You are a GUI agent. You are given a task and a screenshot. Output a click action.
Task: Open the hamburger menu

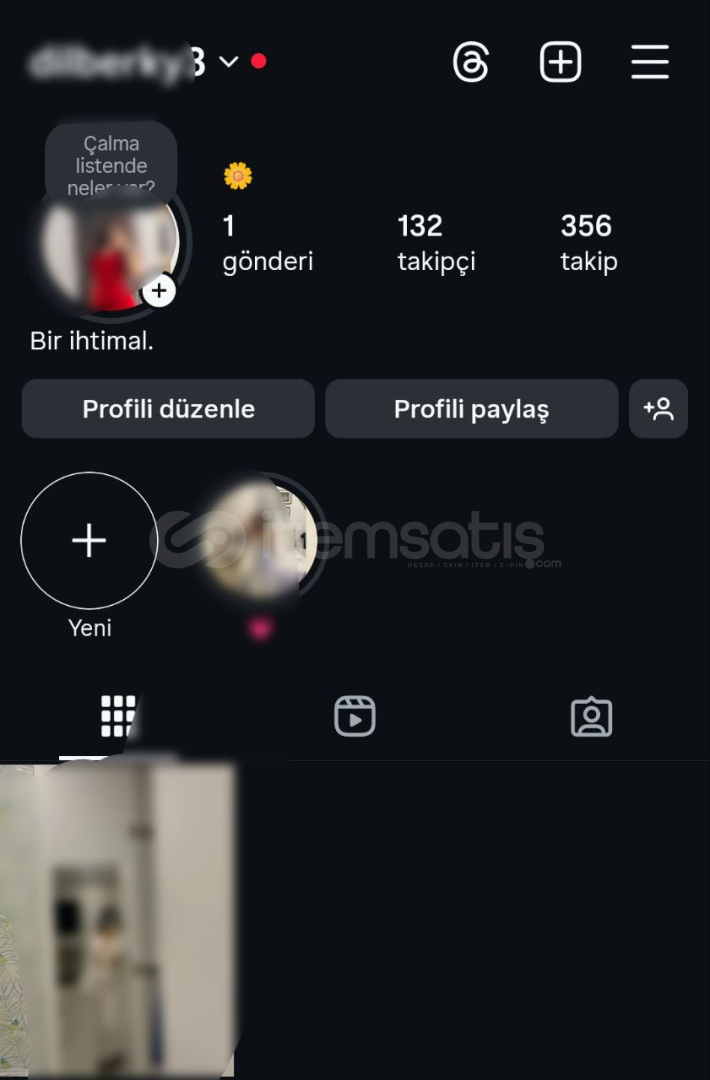pos(649,62)
